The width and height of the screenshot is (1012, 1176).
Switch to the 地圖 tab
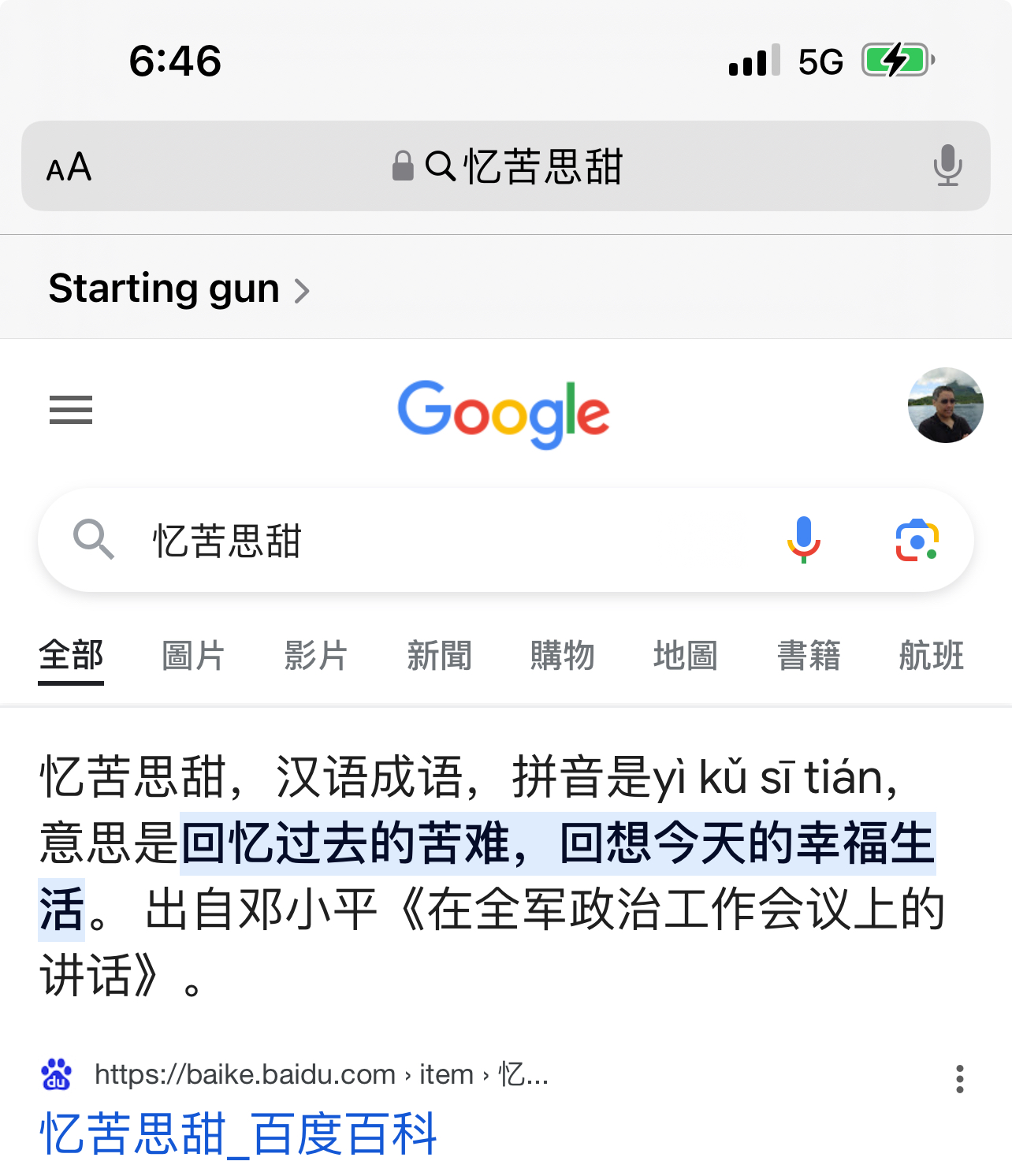[685, 656]
